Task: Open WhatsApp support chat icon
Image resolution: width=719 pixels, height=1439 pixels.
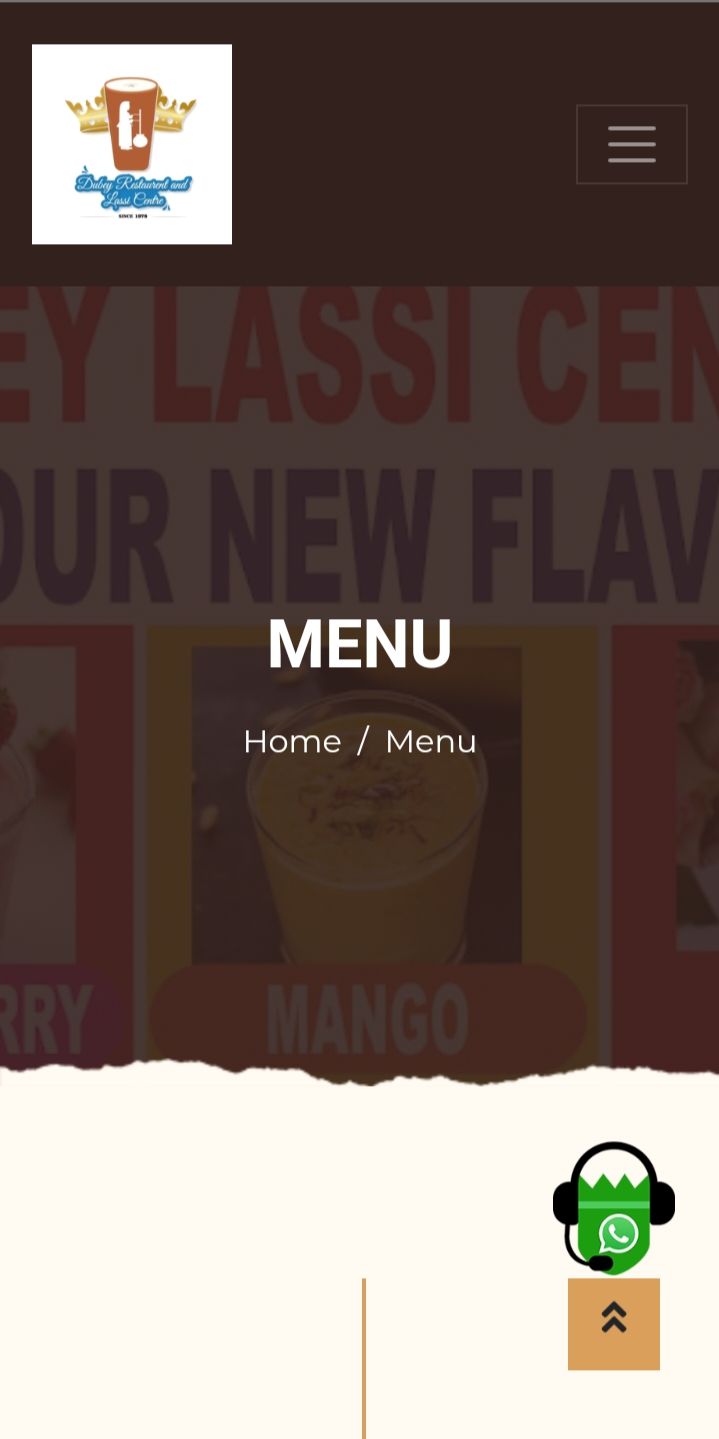Action: [614, 1208]
